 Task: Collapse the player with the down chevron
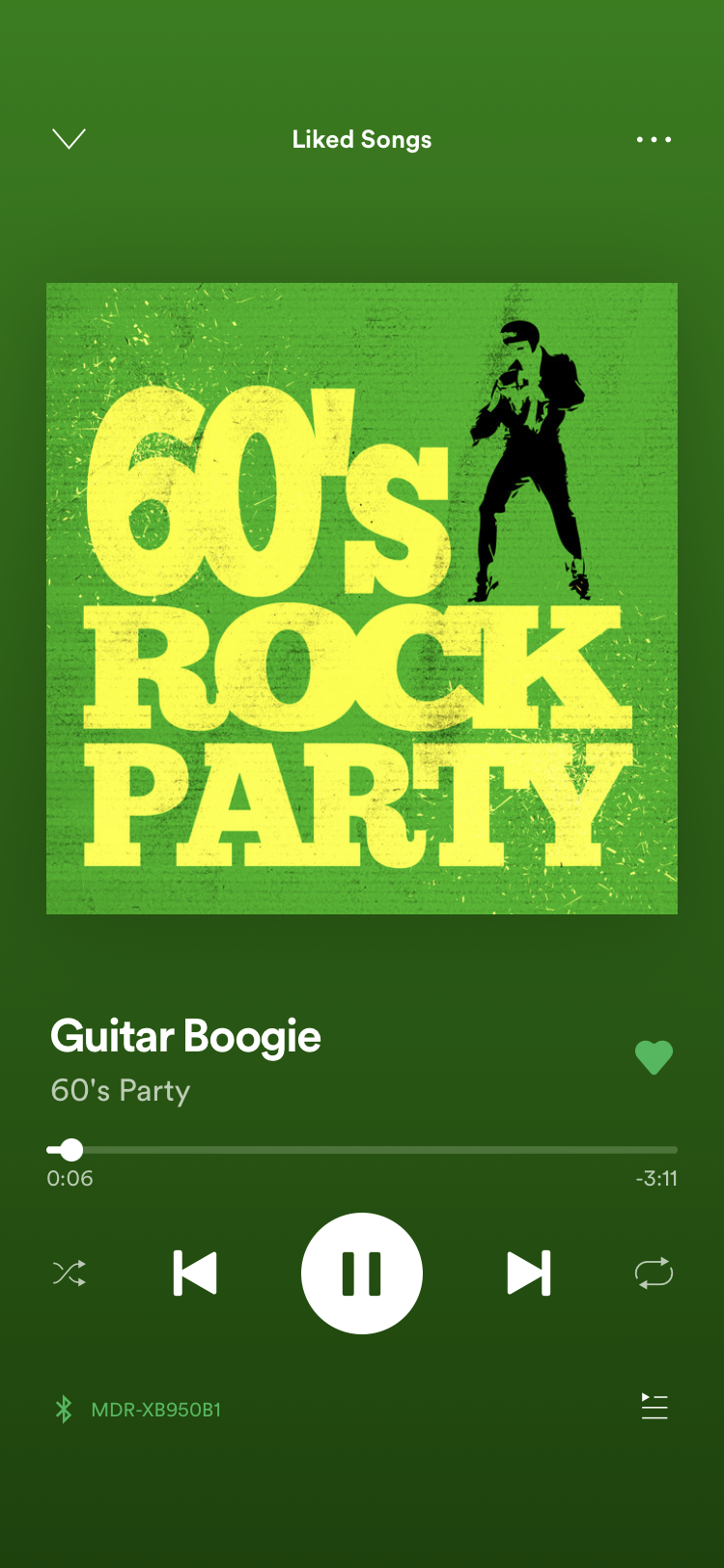[x=69, y=139]
